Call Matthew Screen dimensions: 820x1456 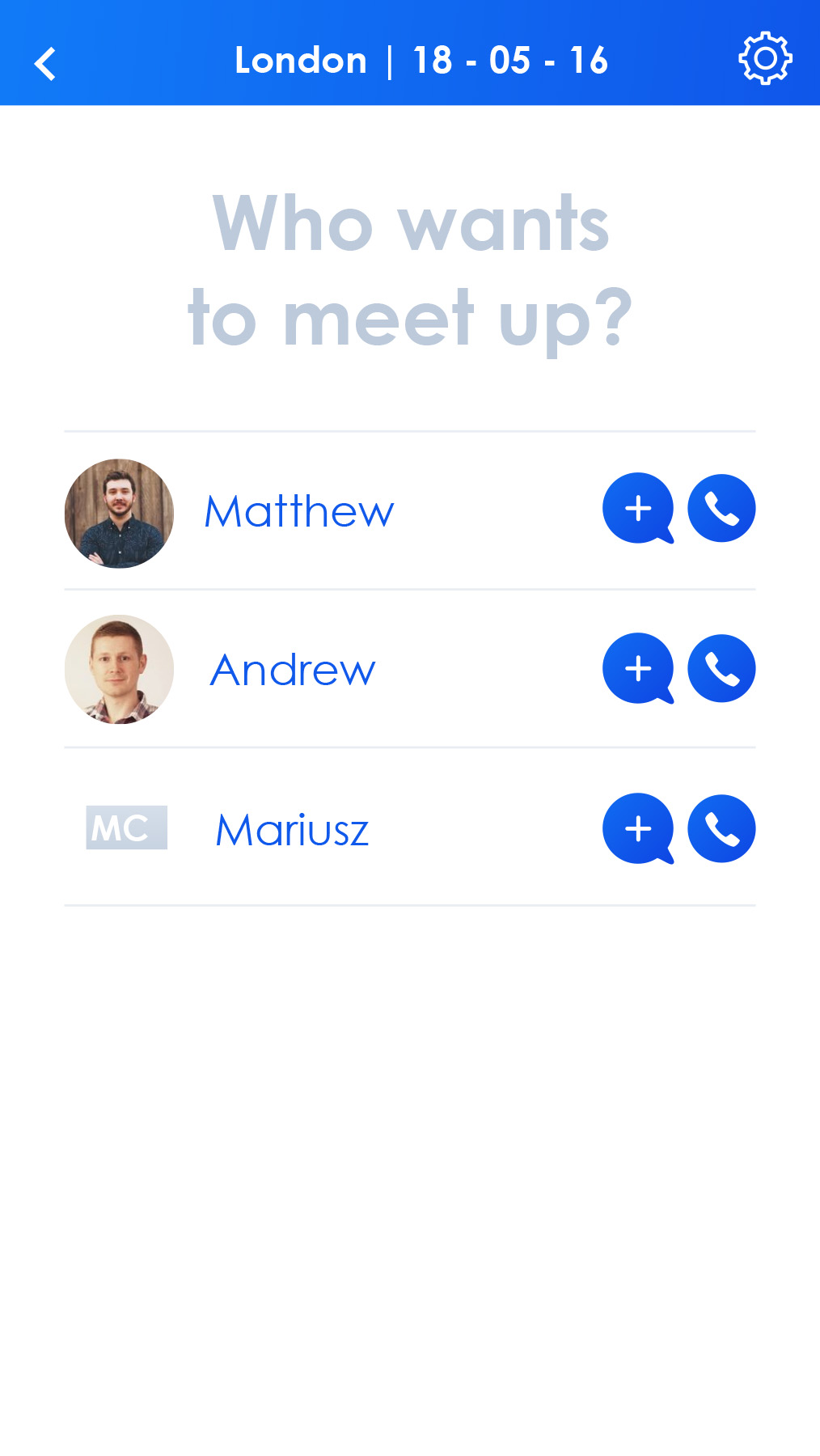(x=721, y=508)
